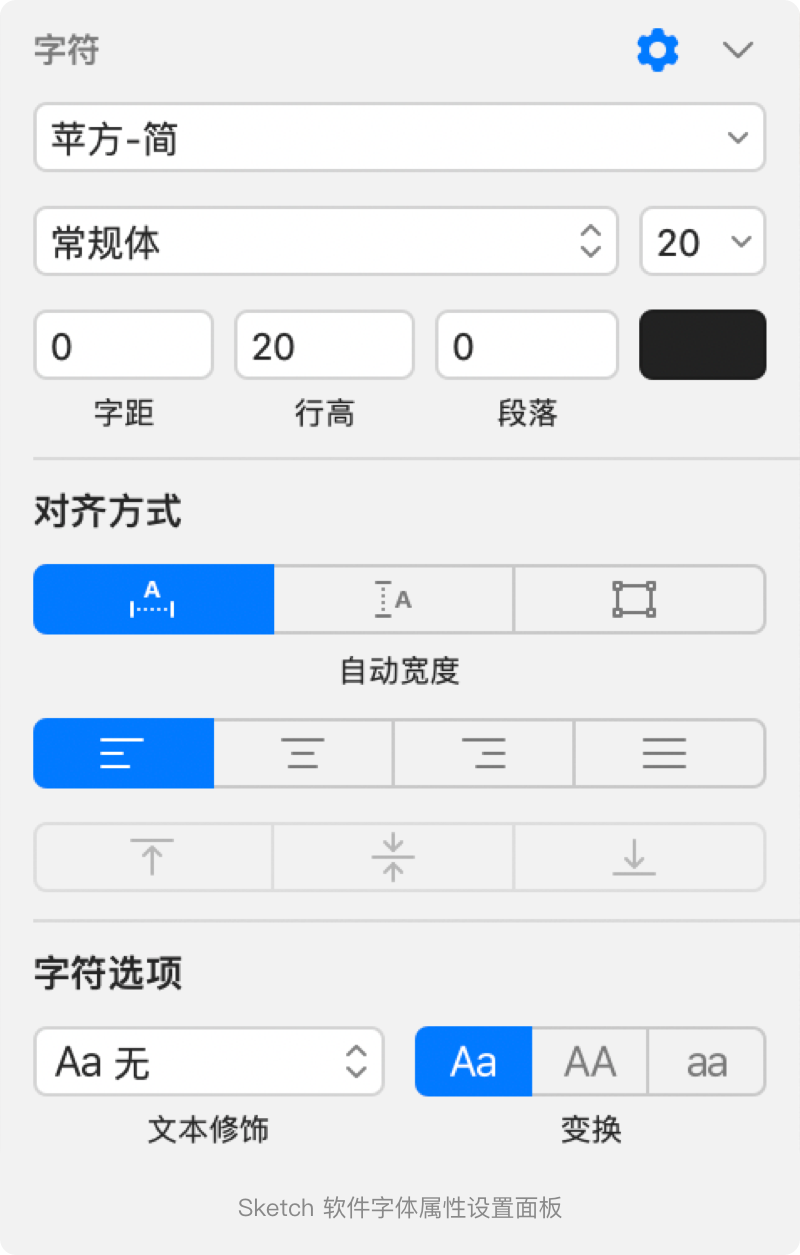Center align the text horizontally

303,753
